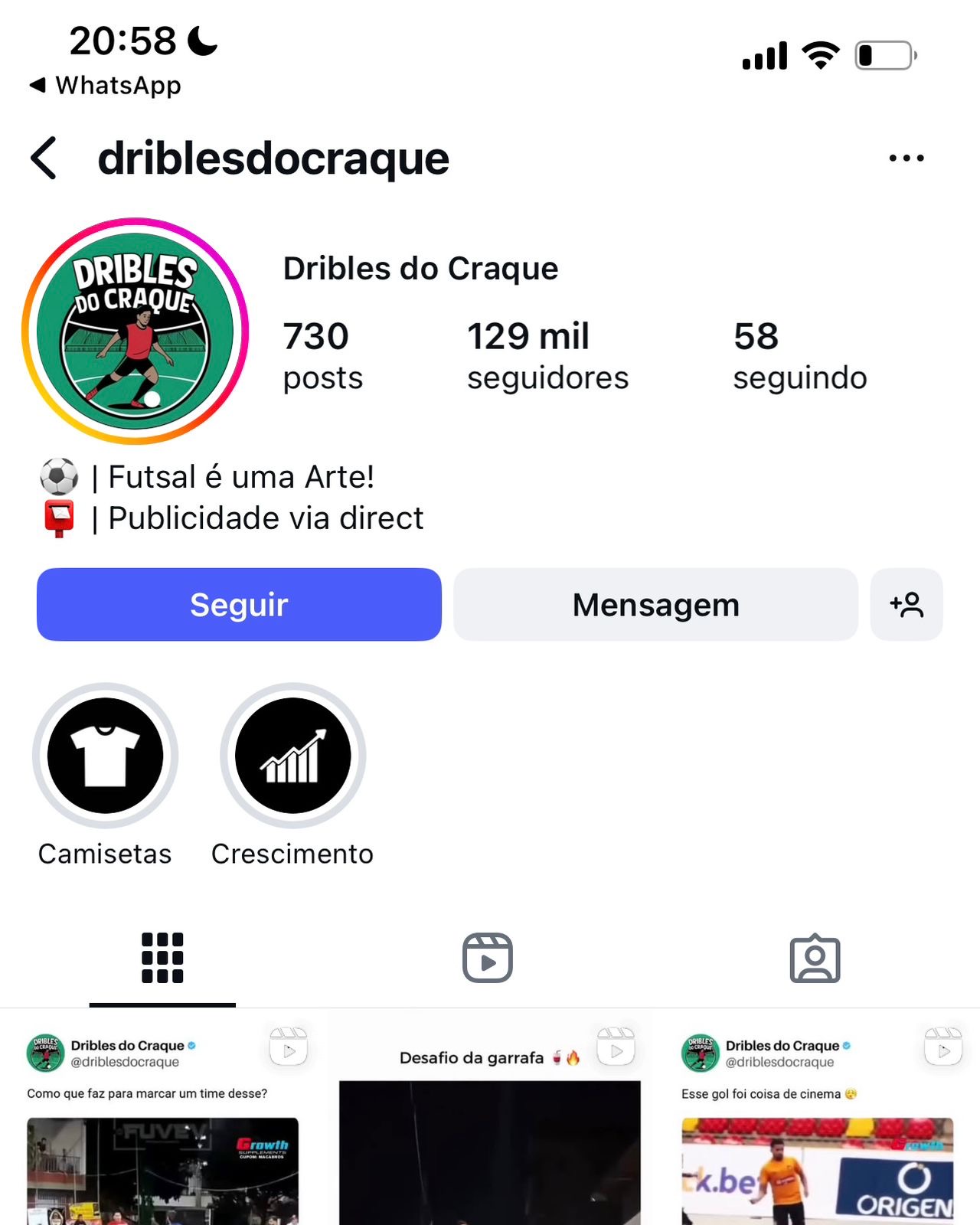Open the 58 seguindo list
The height and width of the screenshot is (1225, 980).
coord(799,356)
